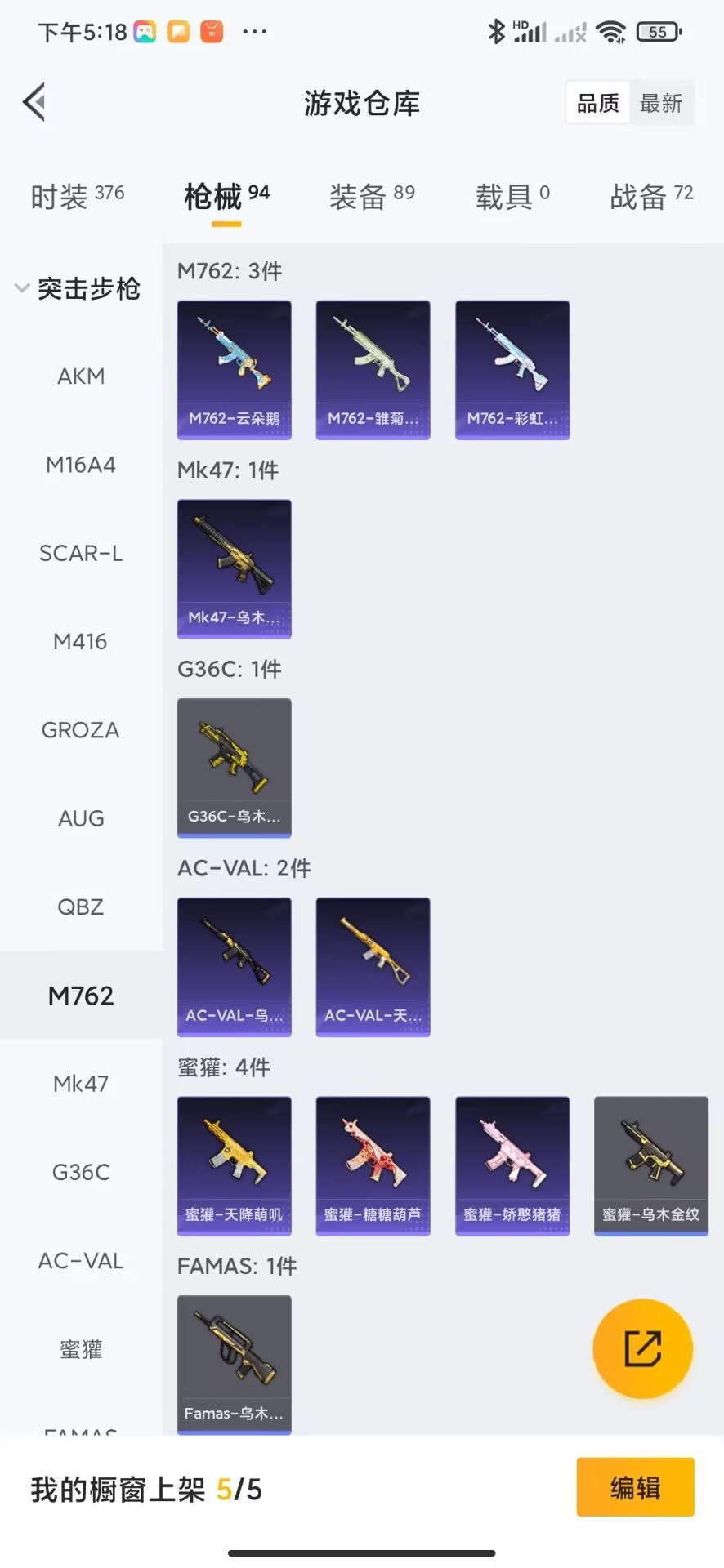
Task: Select GROZA in the side list
Action: (x=80, y=730)
